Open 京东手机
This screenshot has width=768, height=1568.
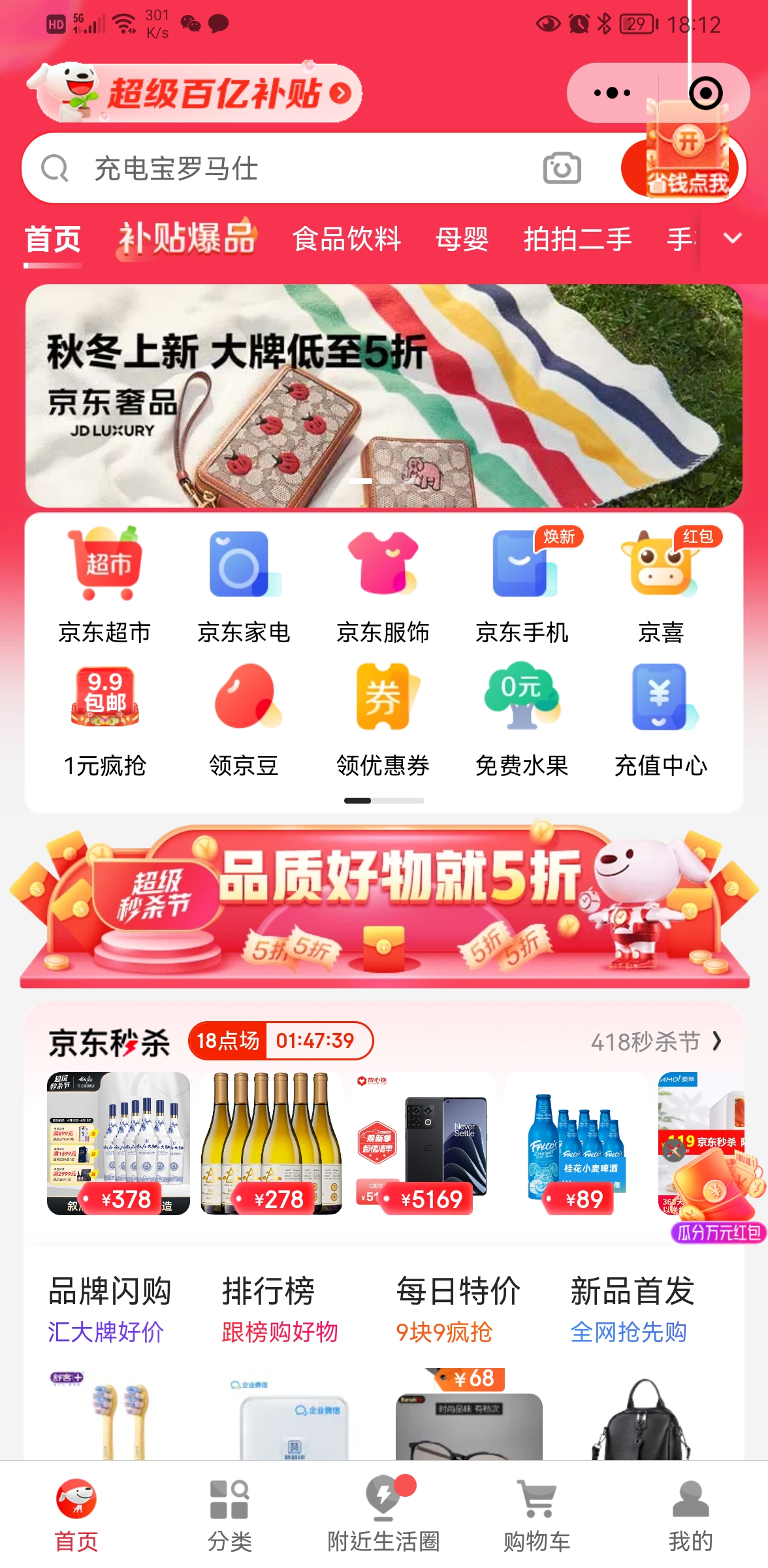[522, 585]
